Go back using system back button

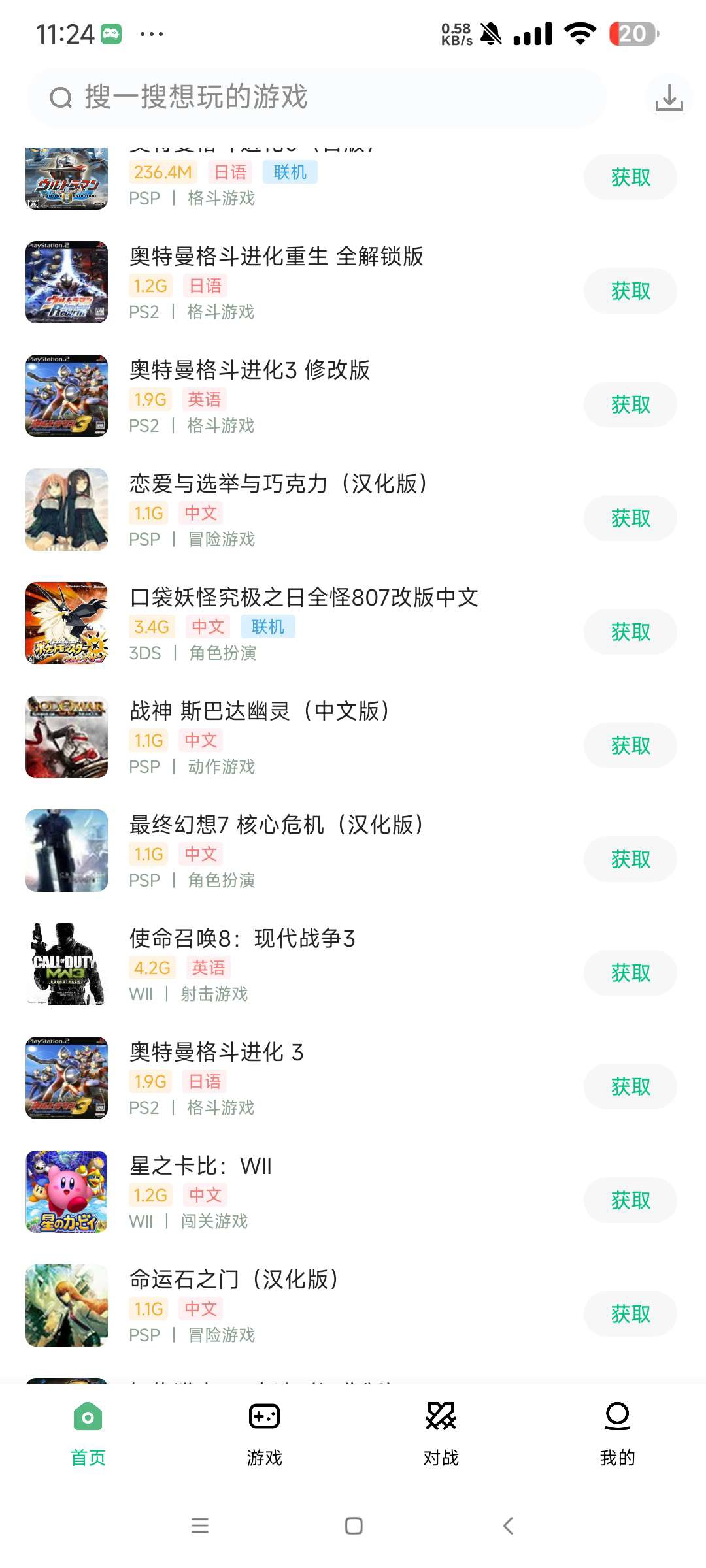[x=508, y=1526]
